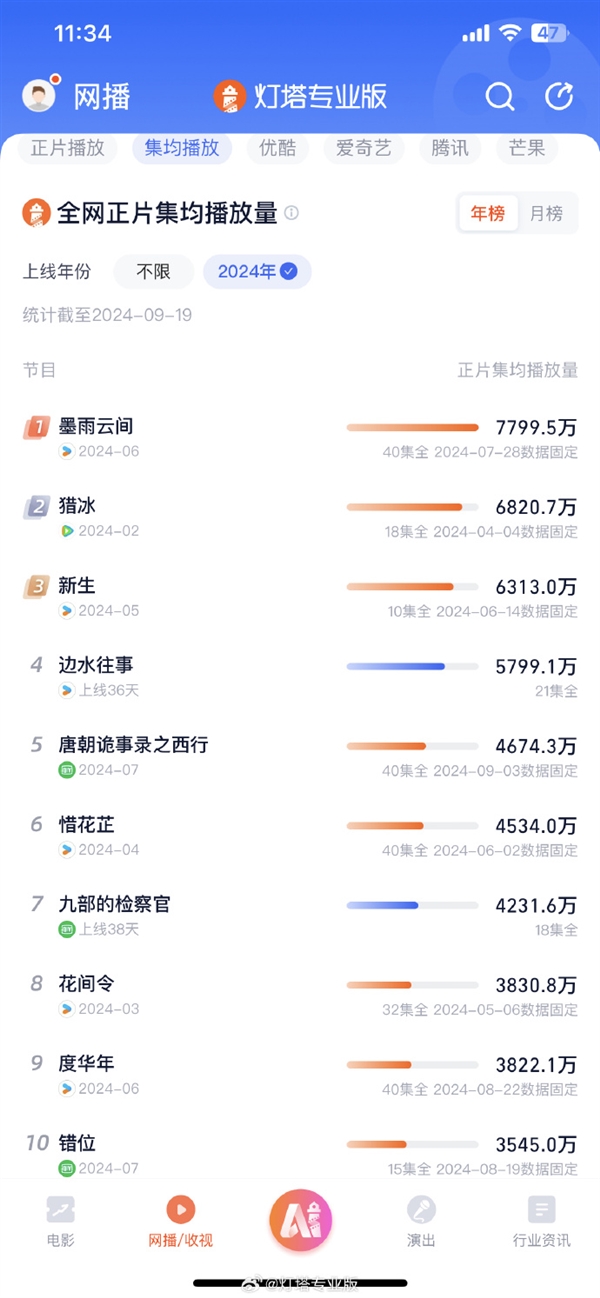The width and height of the screenshot is (600, 1298).
Task: Select the 爱奇艺 platform tab
Action: (x=363, y=148)
